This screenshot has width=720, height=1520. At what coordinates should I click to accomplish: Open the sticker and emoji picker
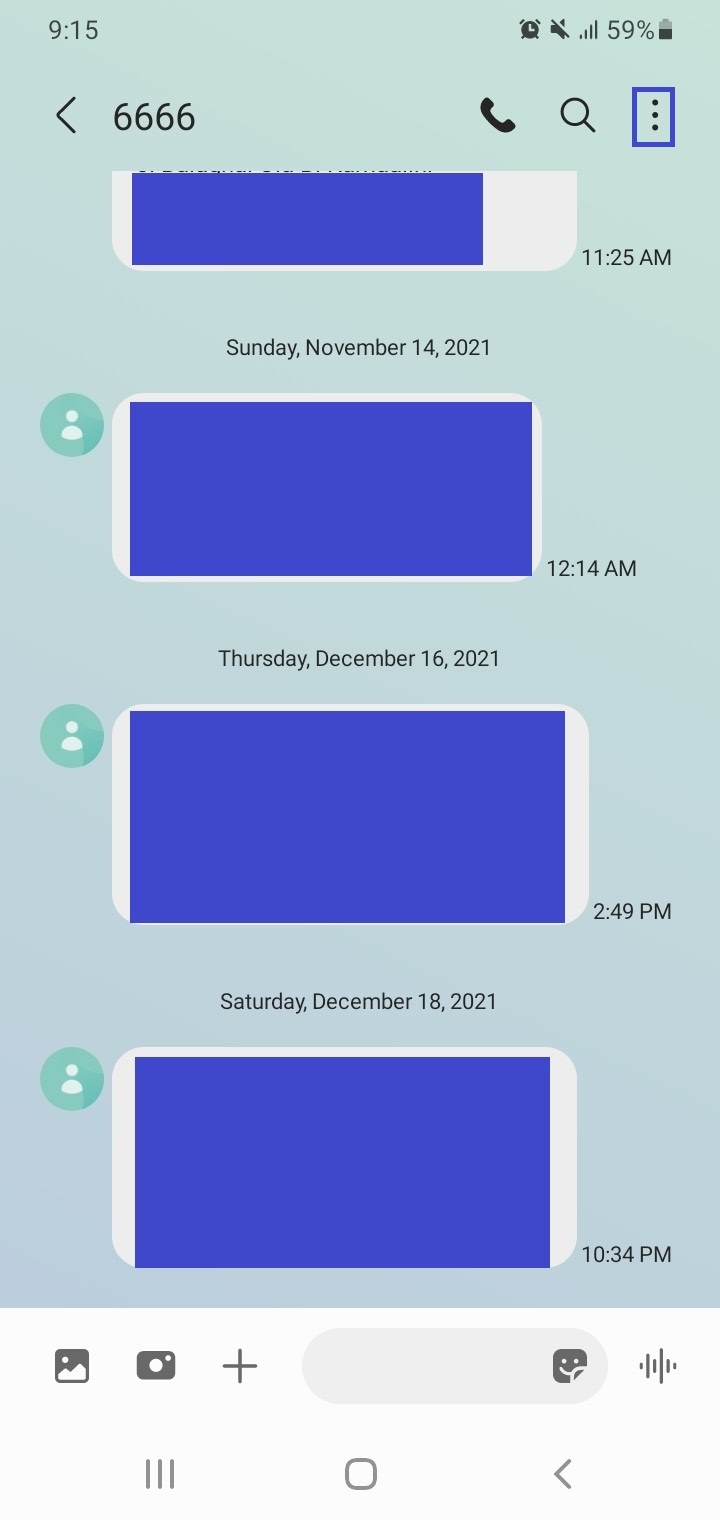[570, 1366]
